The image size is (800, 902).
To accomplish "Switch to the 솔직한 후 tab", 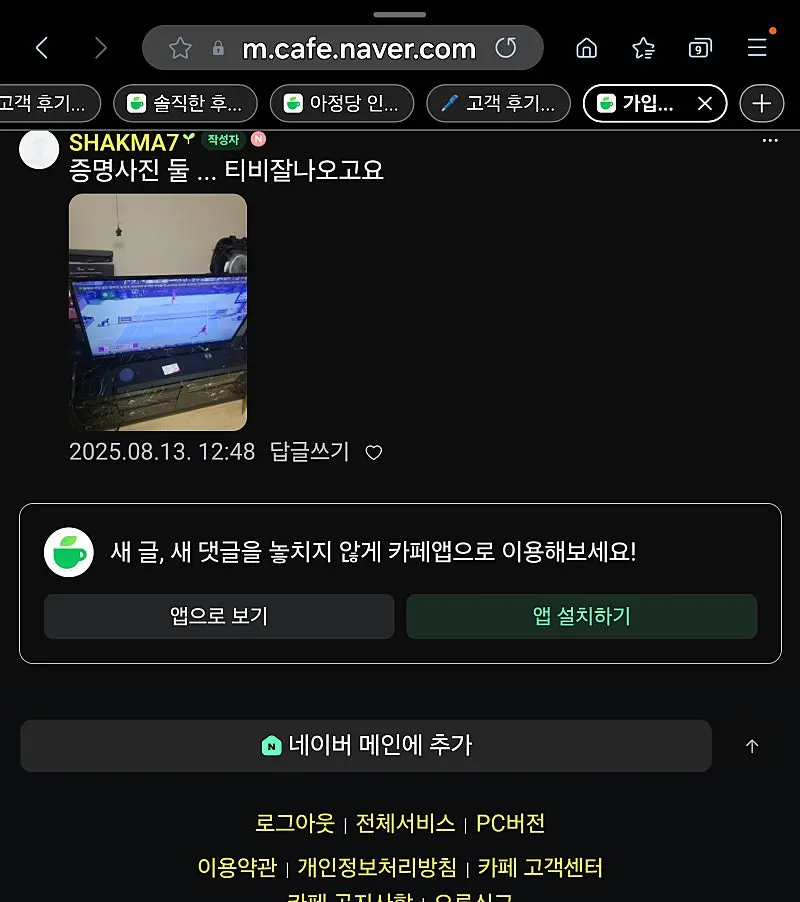I will (185, 103).
